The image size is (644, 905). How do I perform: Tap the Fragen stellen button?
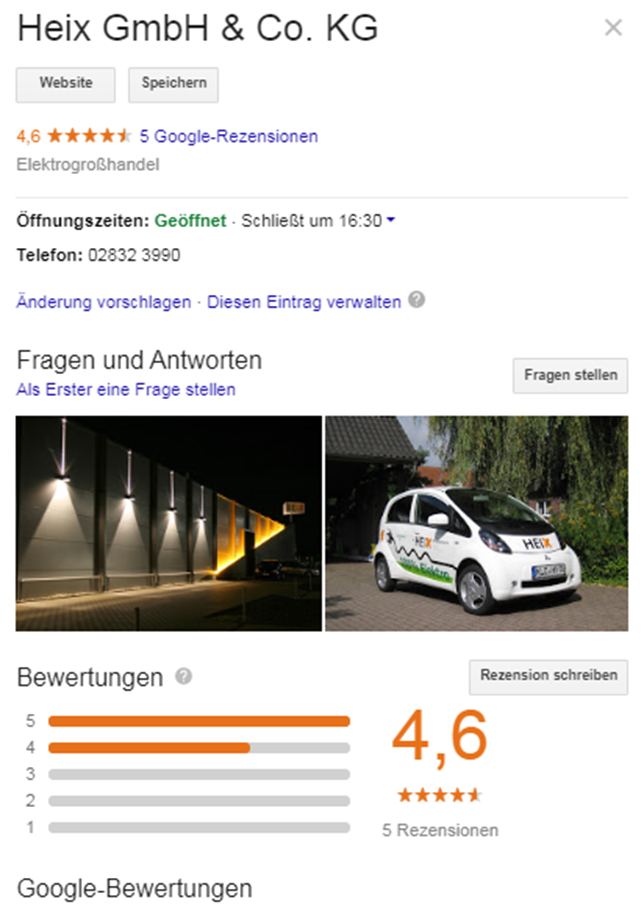570,376
